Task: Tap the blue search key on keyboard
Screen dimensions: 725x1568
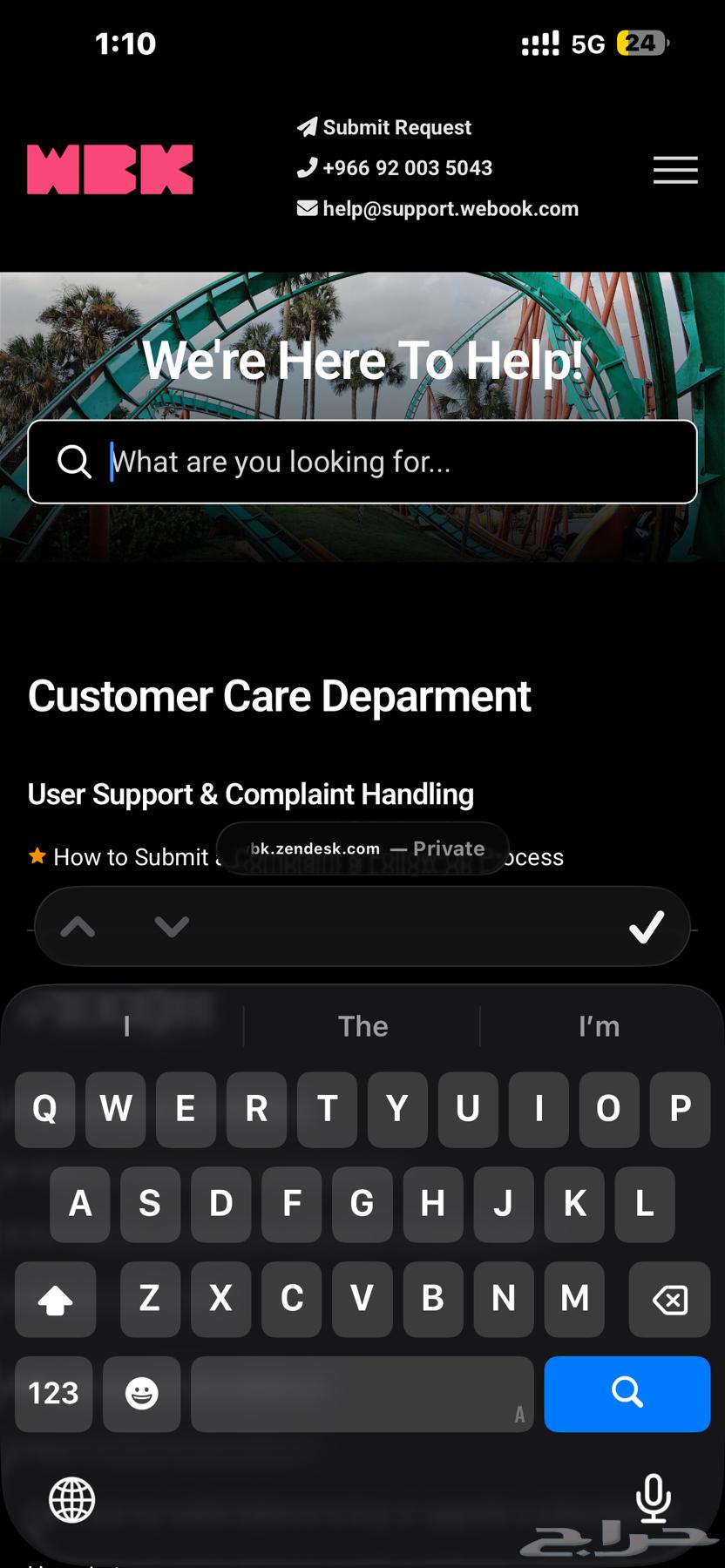Action: tap(627, 1393)
